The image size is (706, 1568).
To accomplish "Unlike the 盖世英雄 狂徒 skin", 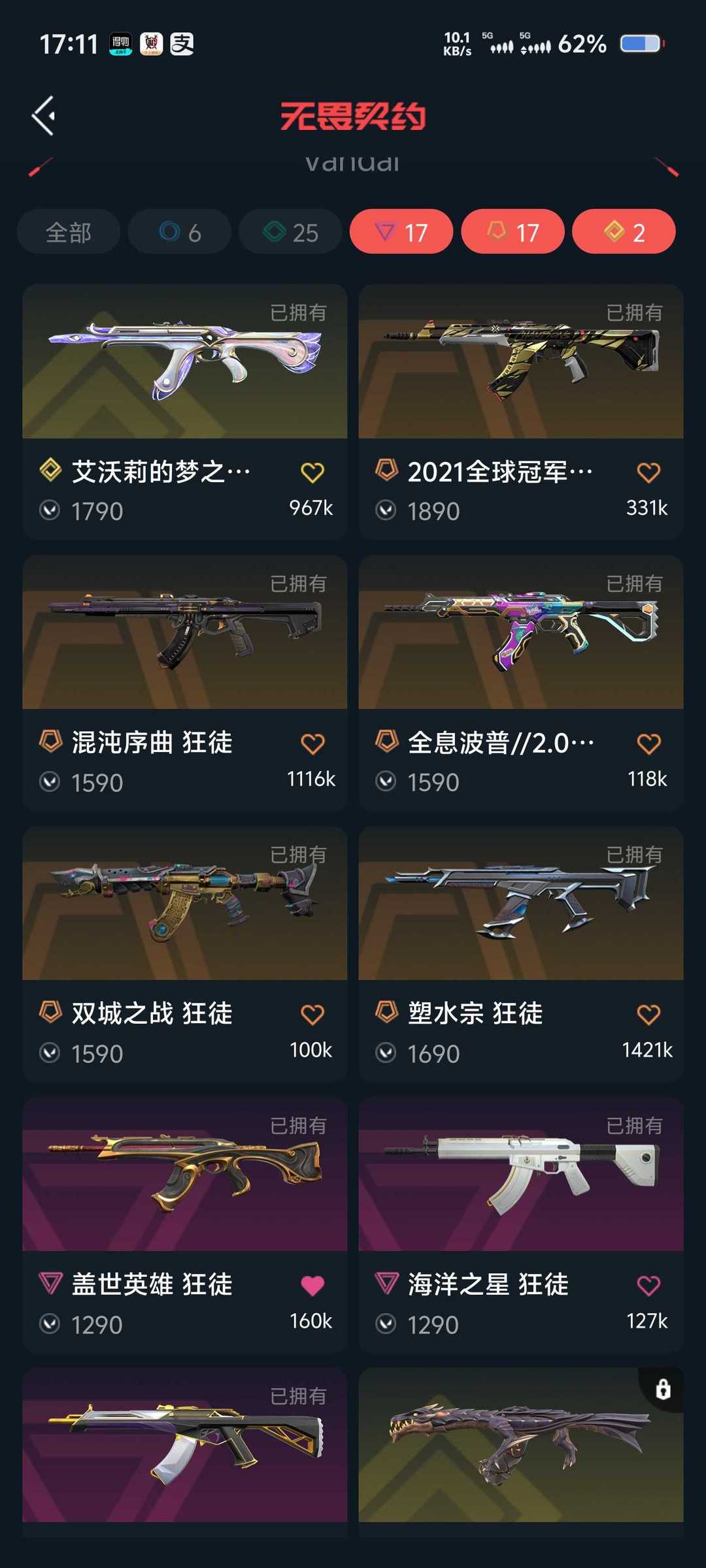I will pos(312,1285).
